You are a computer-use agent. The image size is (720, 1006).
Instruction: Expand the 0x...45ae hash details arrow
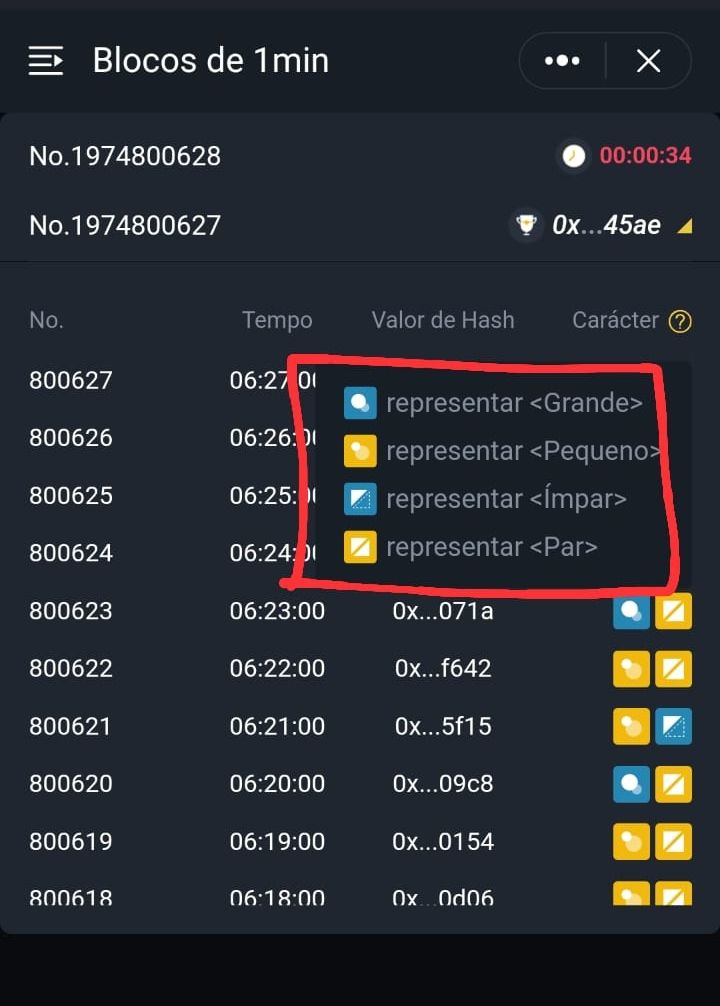click(684, 227)
